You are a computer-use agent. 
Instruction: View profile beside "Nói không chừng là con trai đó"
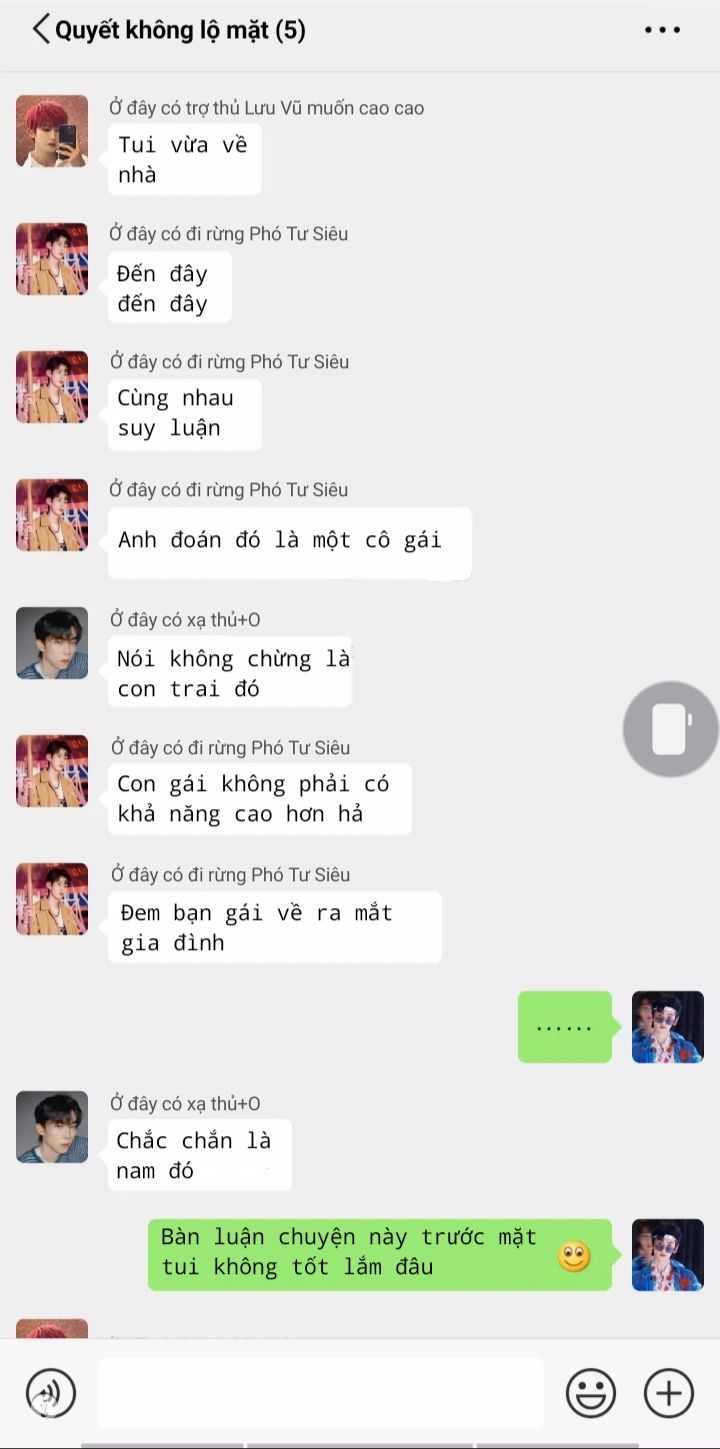52,643
